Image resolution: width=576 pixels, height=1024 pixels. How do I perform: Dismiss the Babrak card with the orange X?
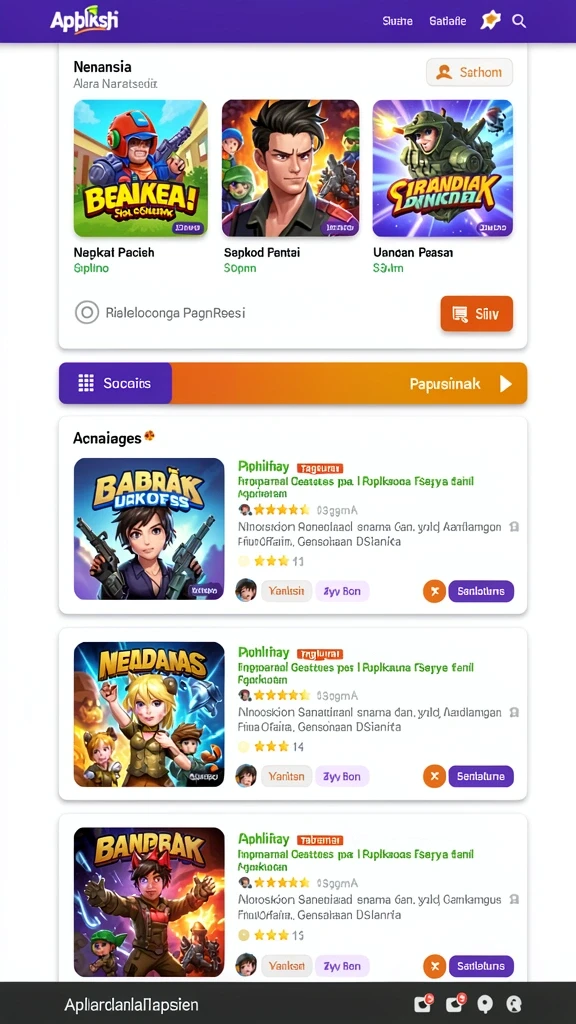[434, 592]
